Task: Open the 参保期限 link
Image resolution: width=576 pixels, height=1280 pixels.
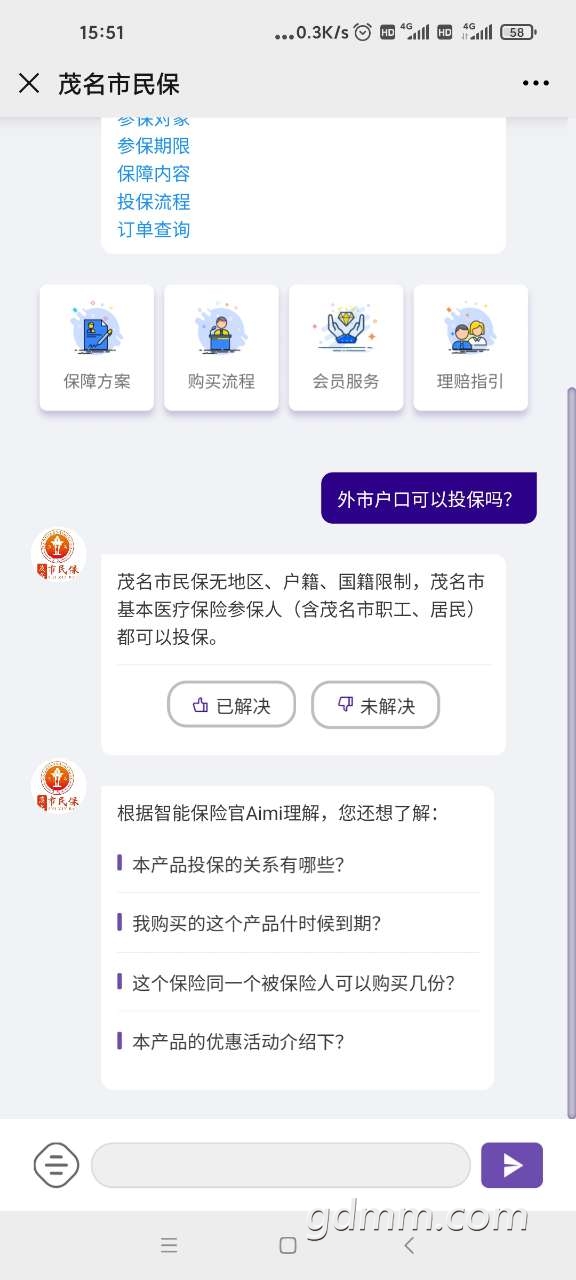Action: (153, 146)
